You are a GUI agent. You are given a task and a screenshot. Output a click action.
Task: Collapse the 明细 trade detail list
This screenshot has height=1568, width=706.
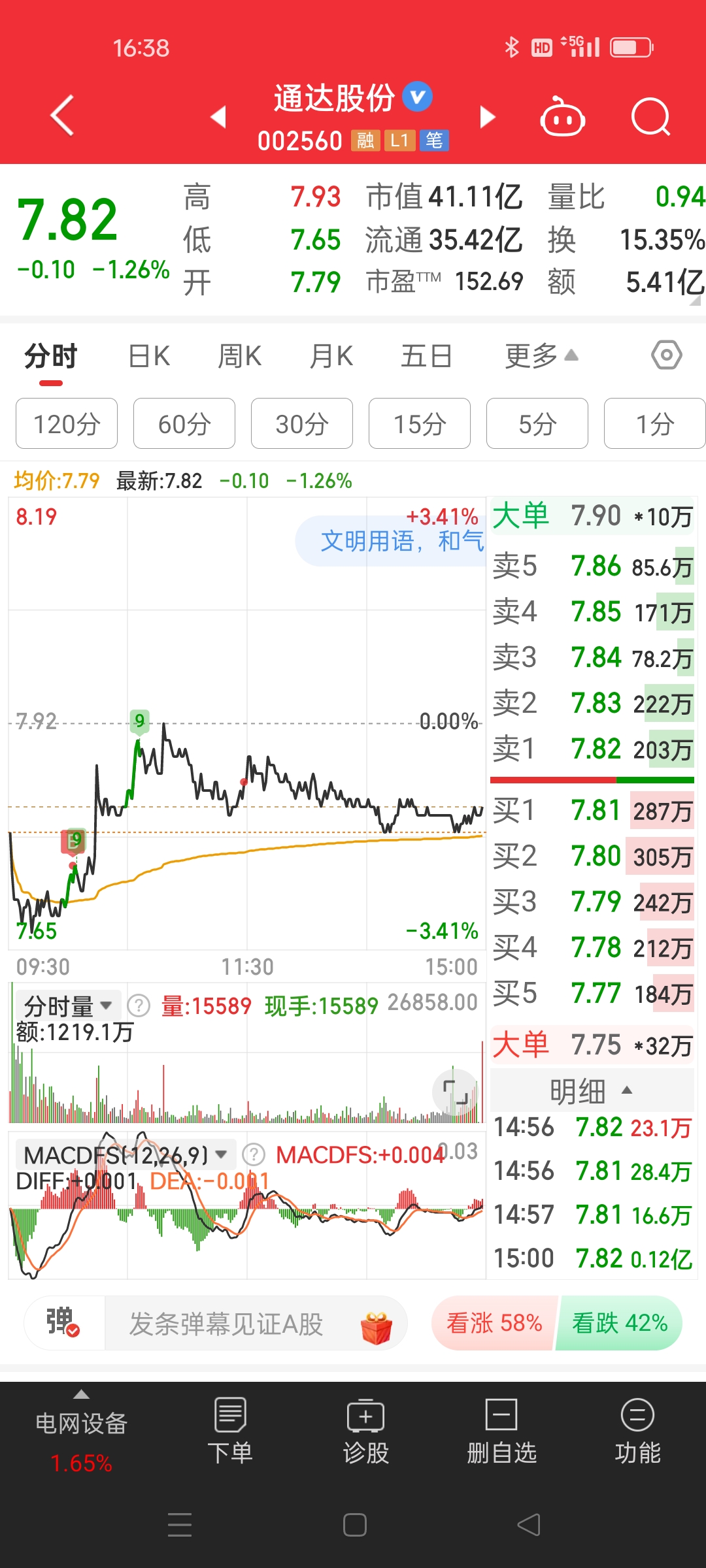pos(590,1090)
